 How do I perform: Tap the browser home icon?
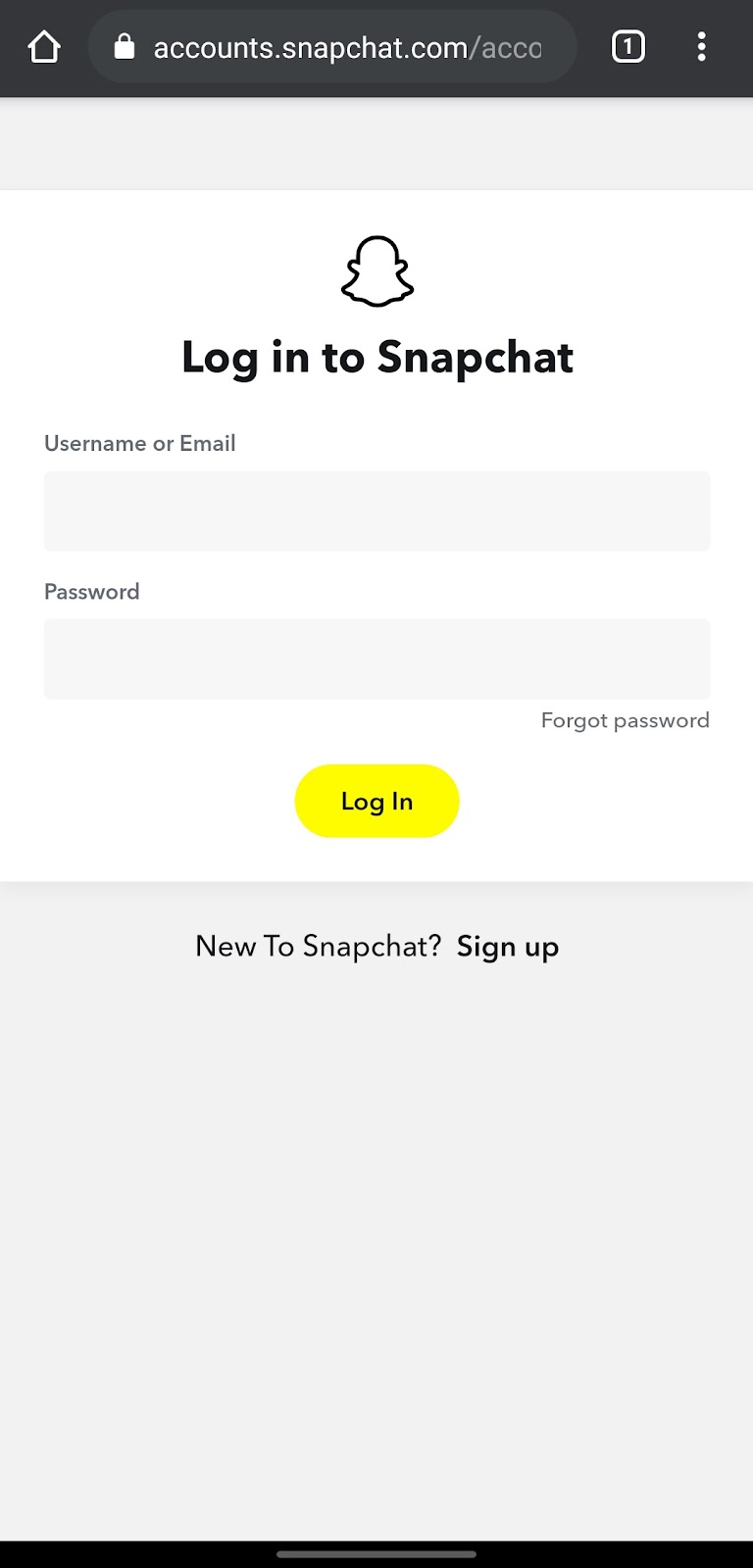[44, 47]
